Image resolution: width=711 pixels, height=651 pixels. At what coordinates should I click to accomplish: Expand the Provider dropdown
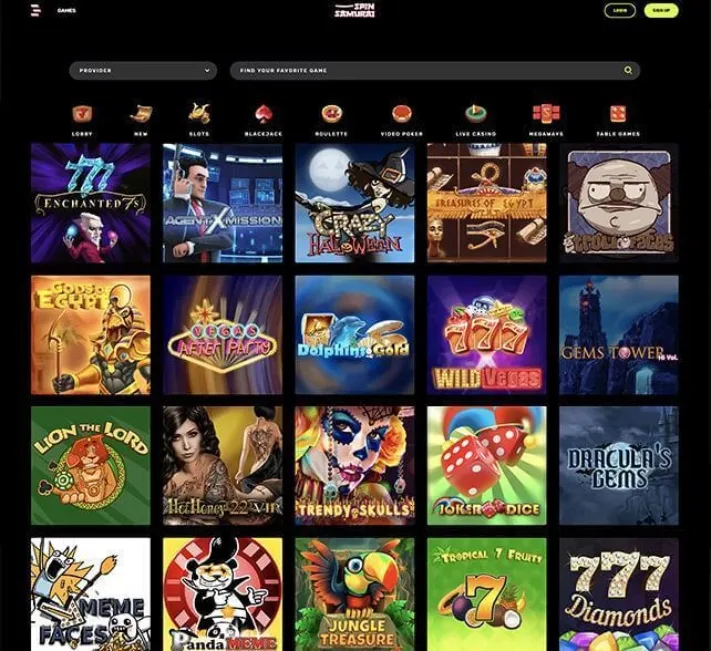click(x=143, y=71)
